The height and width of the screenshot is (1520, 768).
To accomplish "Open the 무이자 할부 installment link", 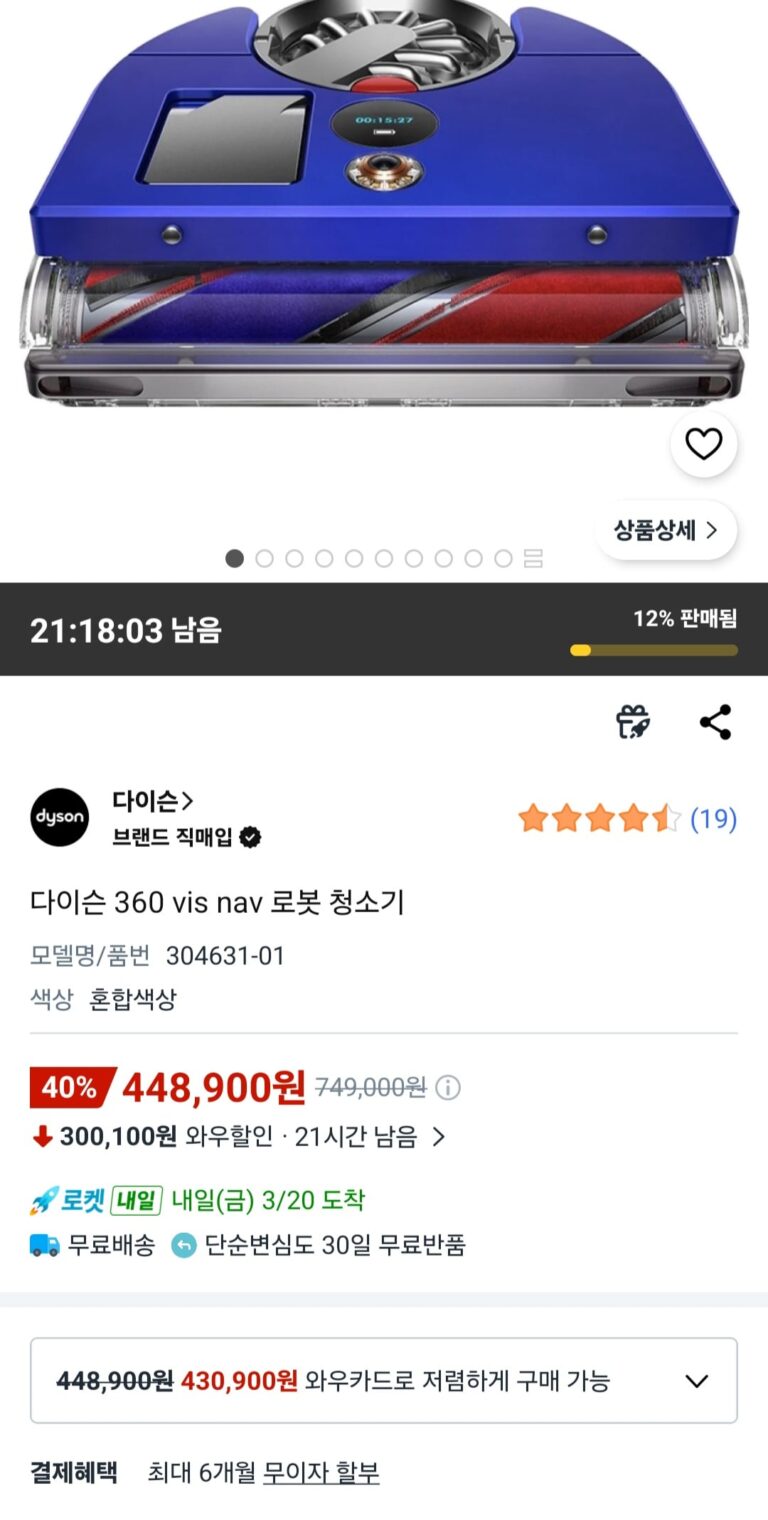I will 321,1473.
